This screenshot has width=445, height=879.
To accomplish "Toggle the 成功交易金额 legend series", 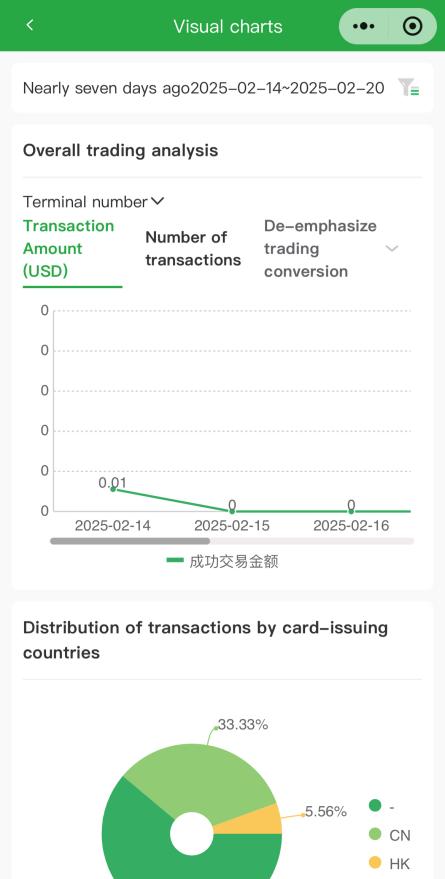I will point(222,561).
